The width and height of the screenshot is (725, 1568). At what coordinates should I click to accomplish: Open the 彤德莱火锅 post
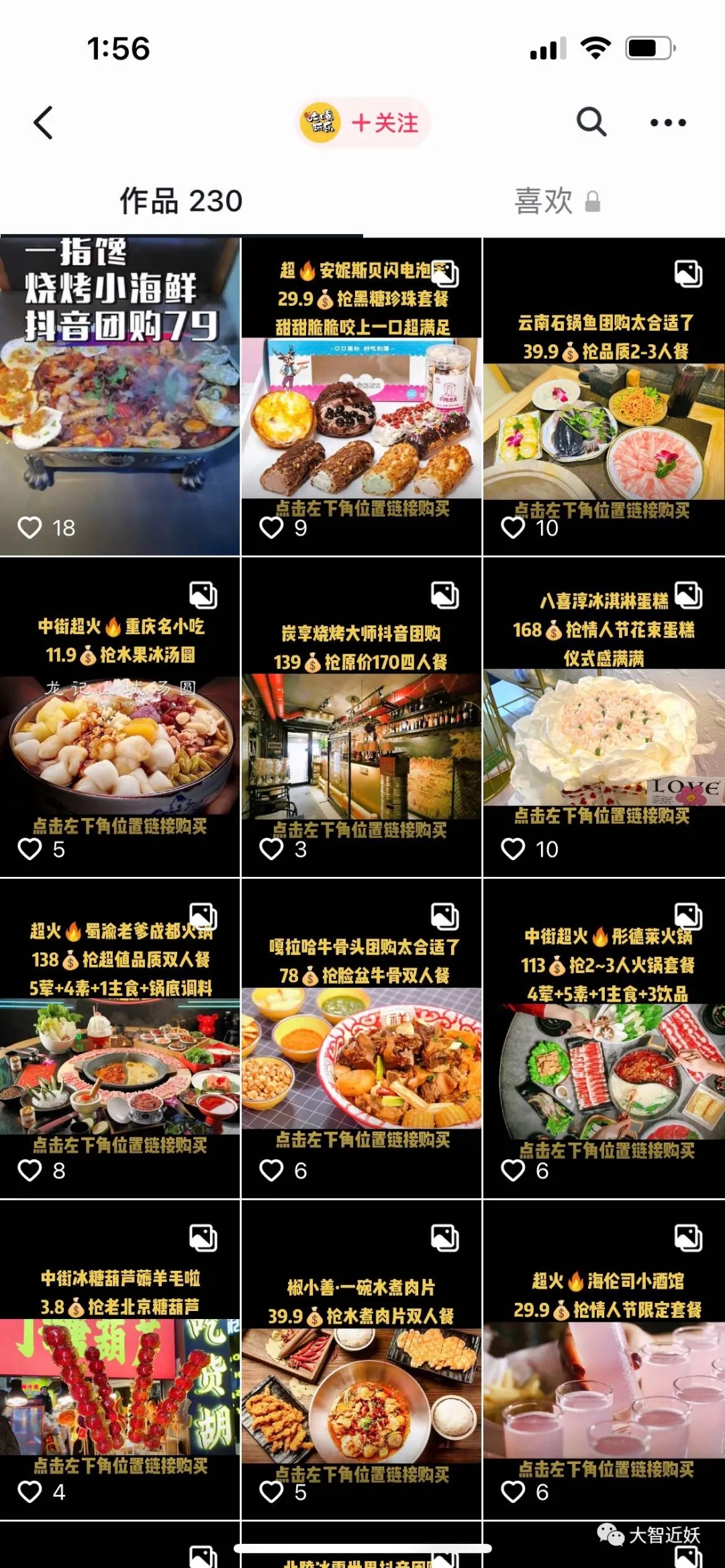click(x=603, y=1038)
